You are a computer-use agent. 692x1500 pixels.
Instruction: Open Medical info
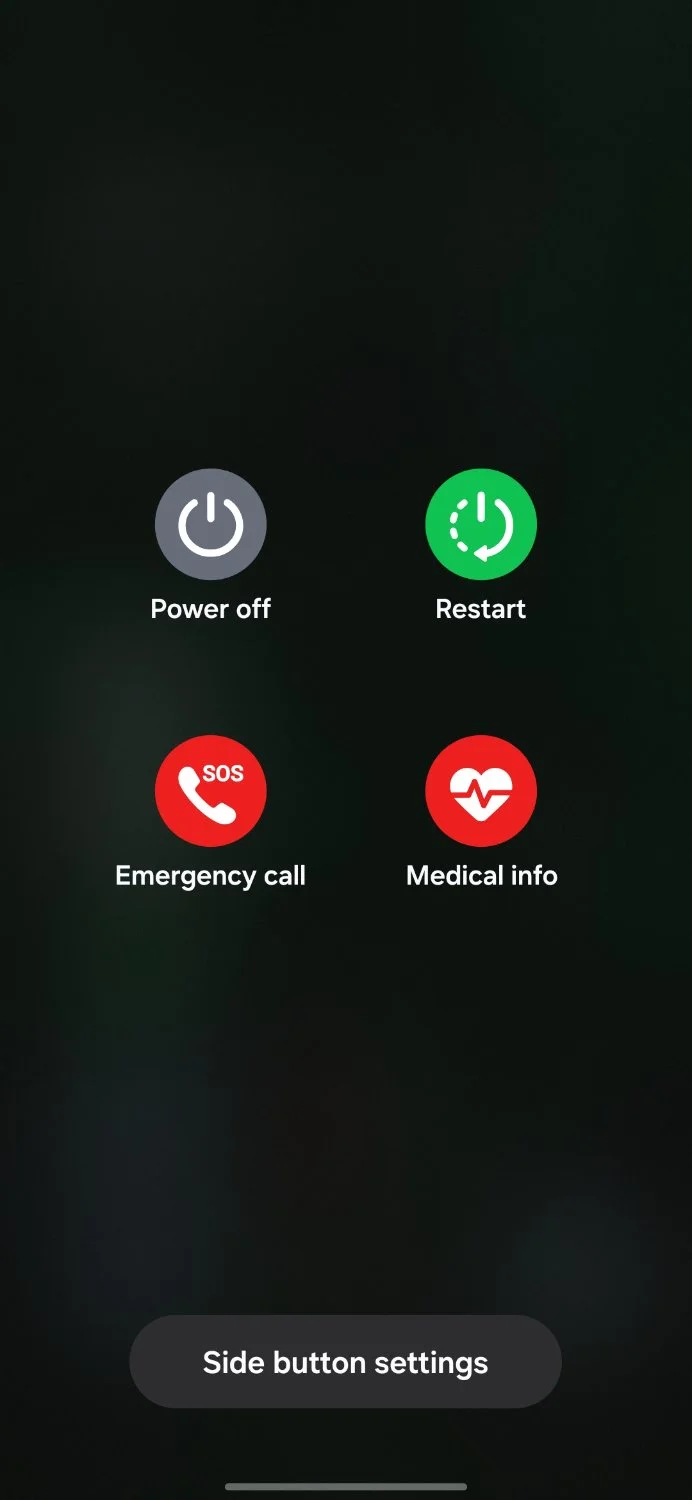(x=481, y=791)
